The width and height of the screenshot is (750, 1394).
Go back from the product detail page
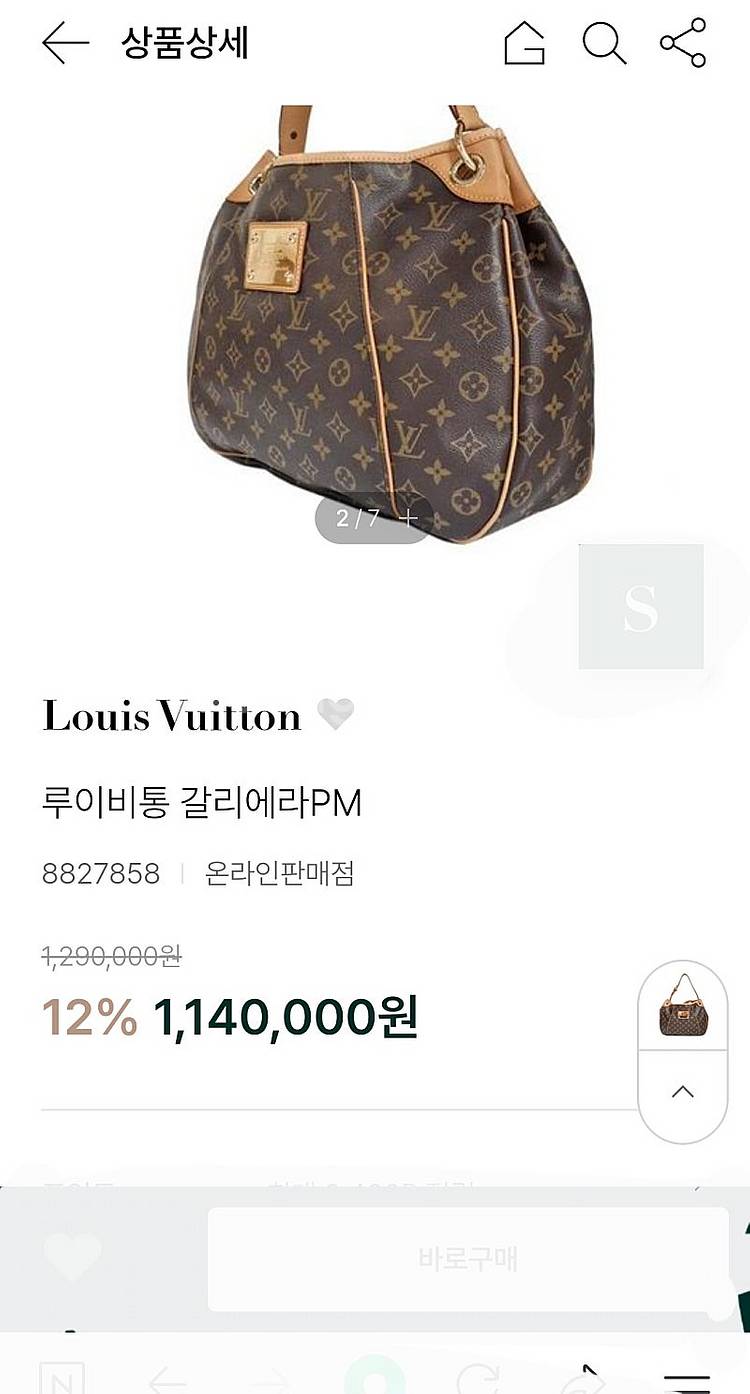click(x=65, y=44)
